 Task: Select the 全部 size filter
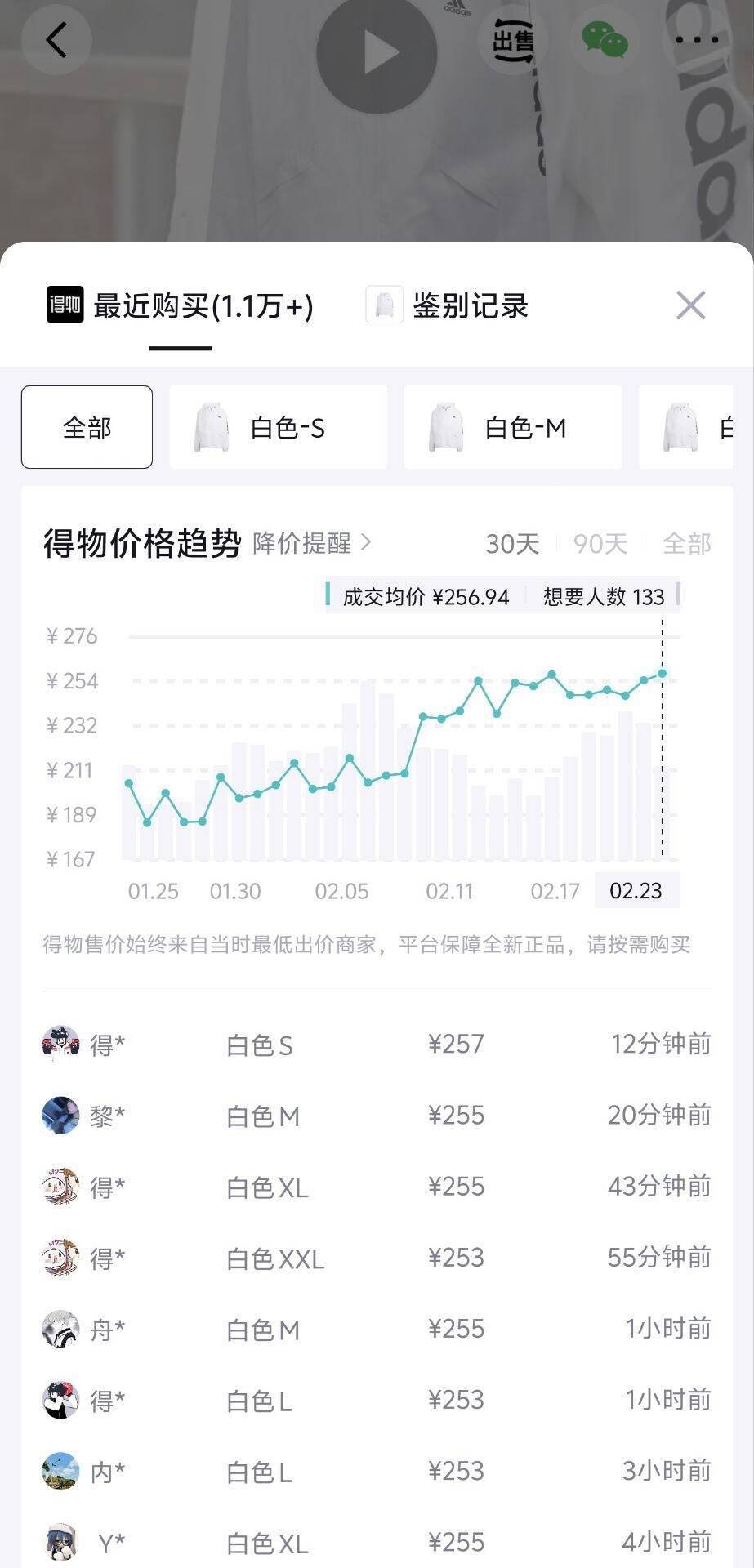pos(87,427)
